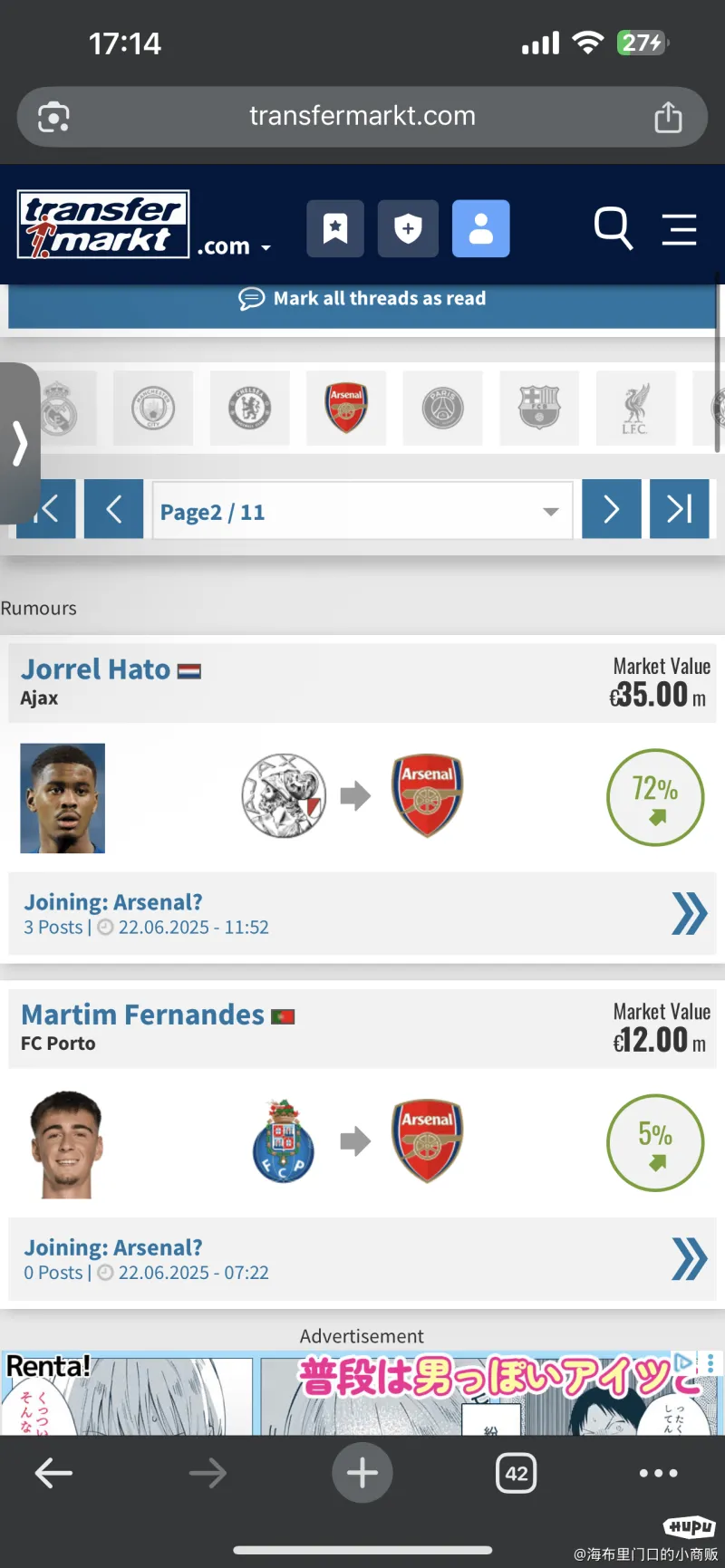Select the Arsenal club crest filter
Viewport: 725px width, 1568px height.
click(x=346, y=408)
